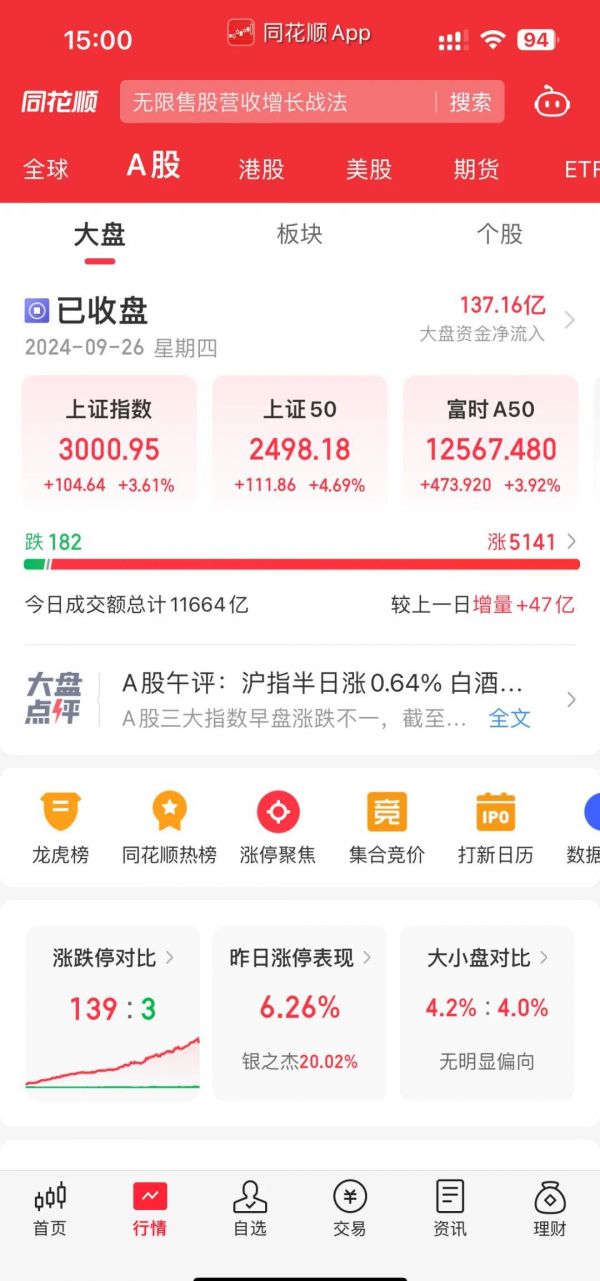
Task: Open the 涨跌停对比 card
Action: [113, 1013]
